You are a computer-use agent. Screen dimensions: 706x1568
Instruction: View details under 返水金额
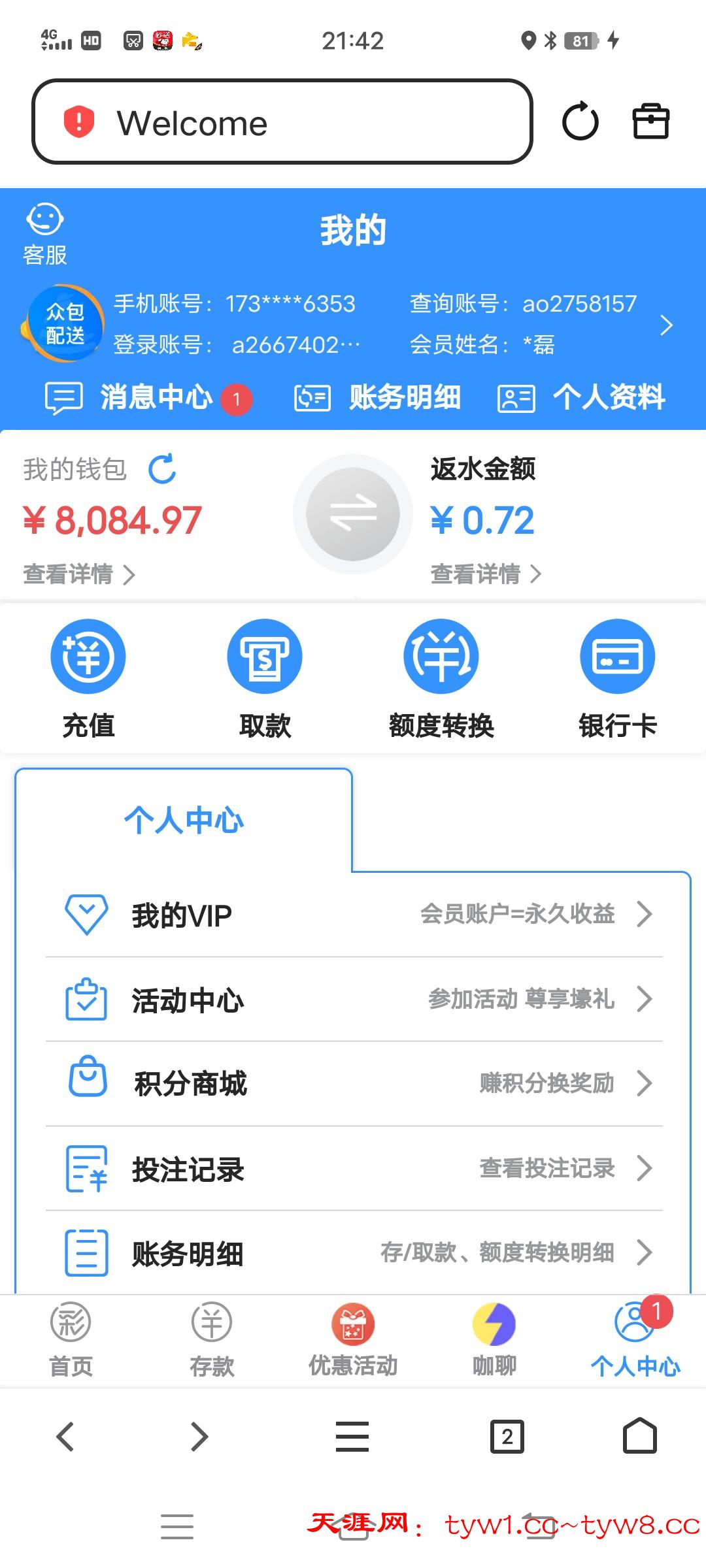pyautogui.click(x=486, y=574)
